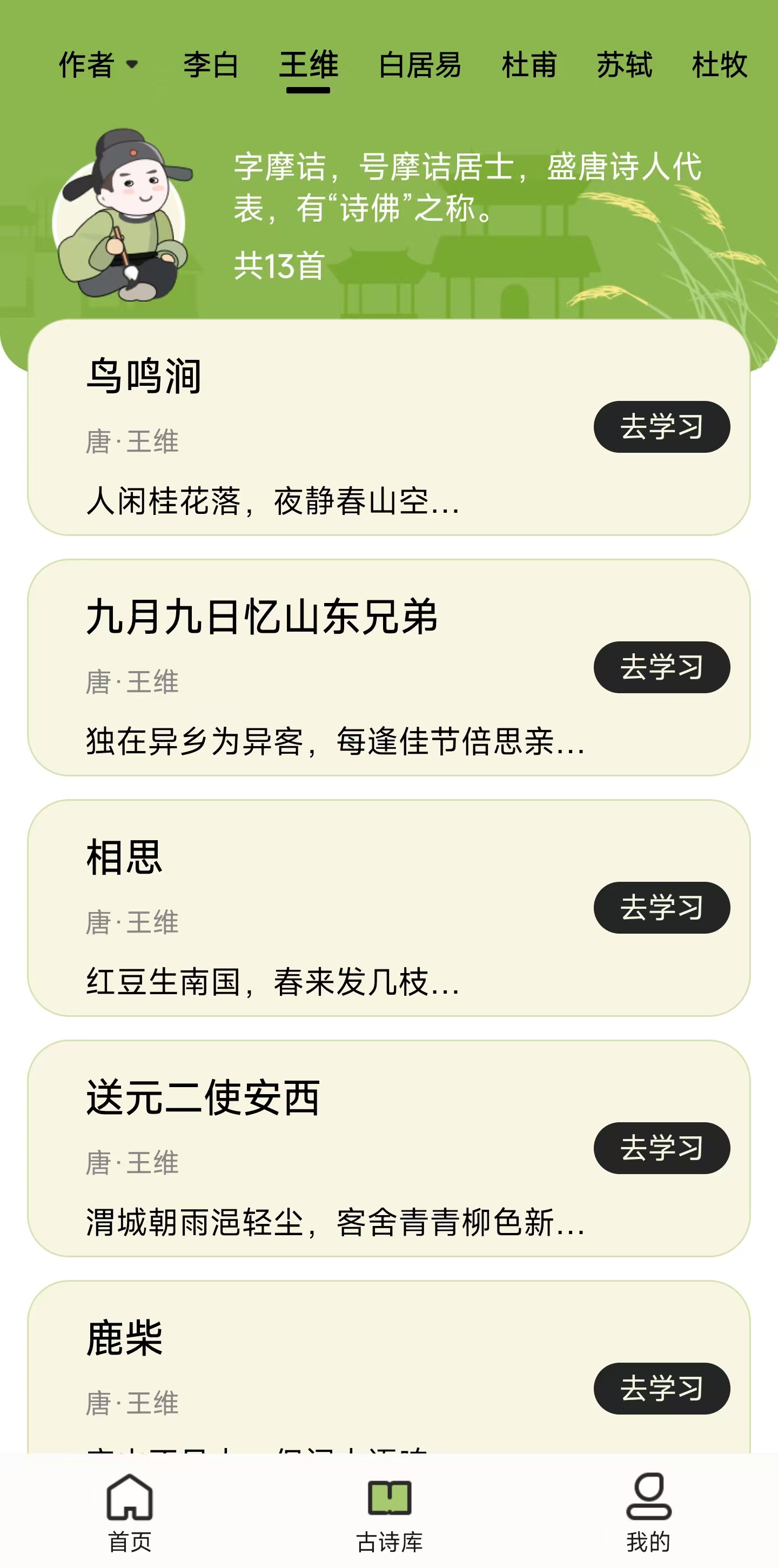This screenshot has width=778, height=1568.
Task: Tap 去学习 for 鹿柴
Action: [x=661, y=1389]
